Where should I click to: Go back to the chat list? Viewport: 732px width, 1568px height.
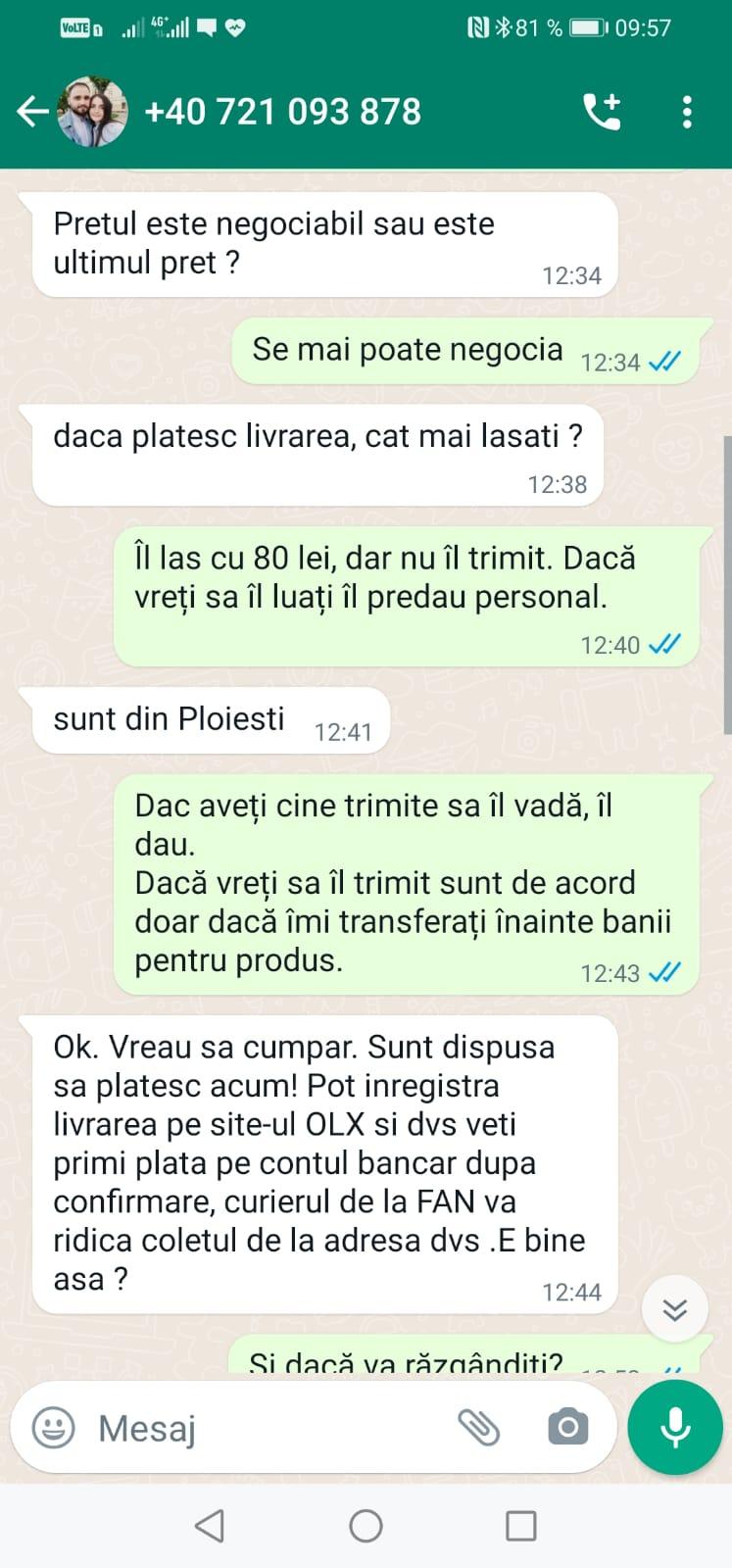click(x=32, y=112)
